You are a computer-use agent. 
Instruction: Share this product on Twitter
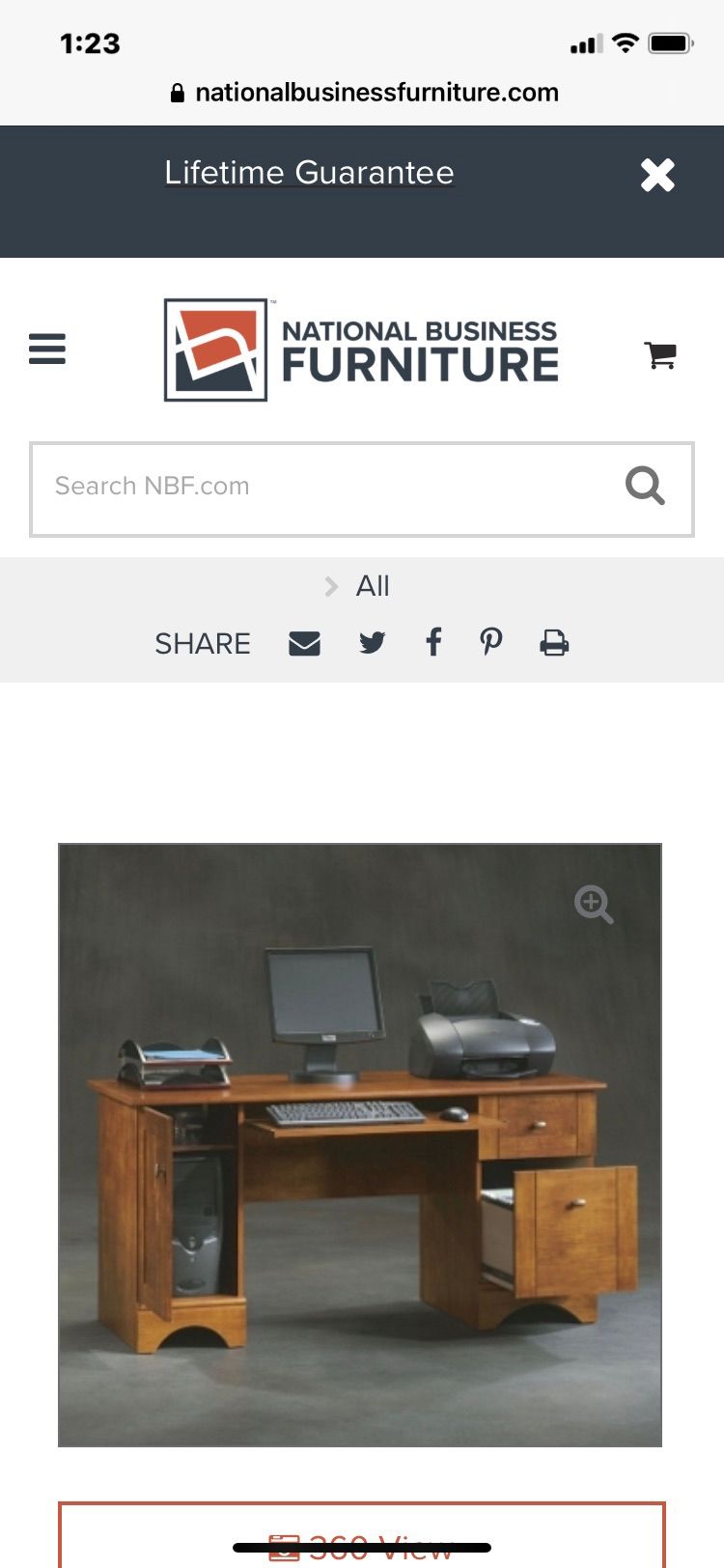(x=372, y=643)
